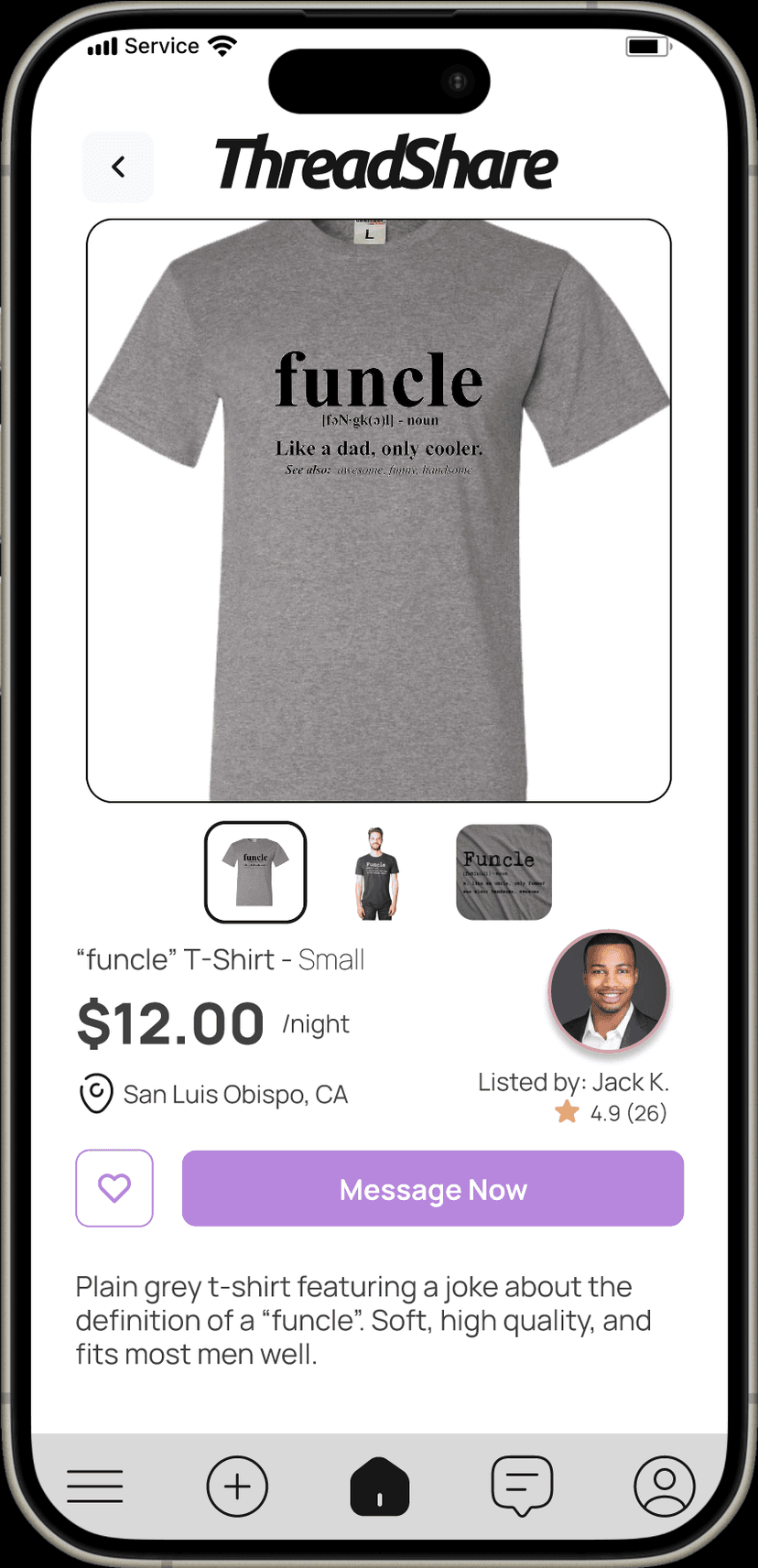Image resolution: width=758 pixels, height=1568 pixels.
Task: Open the main funcle T-shirt image
Action: (x=379, y=510)
